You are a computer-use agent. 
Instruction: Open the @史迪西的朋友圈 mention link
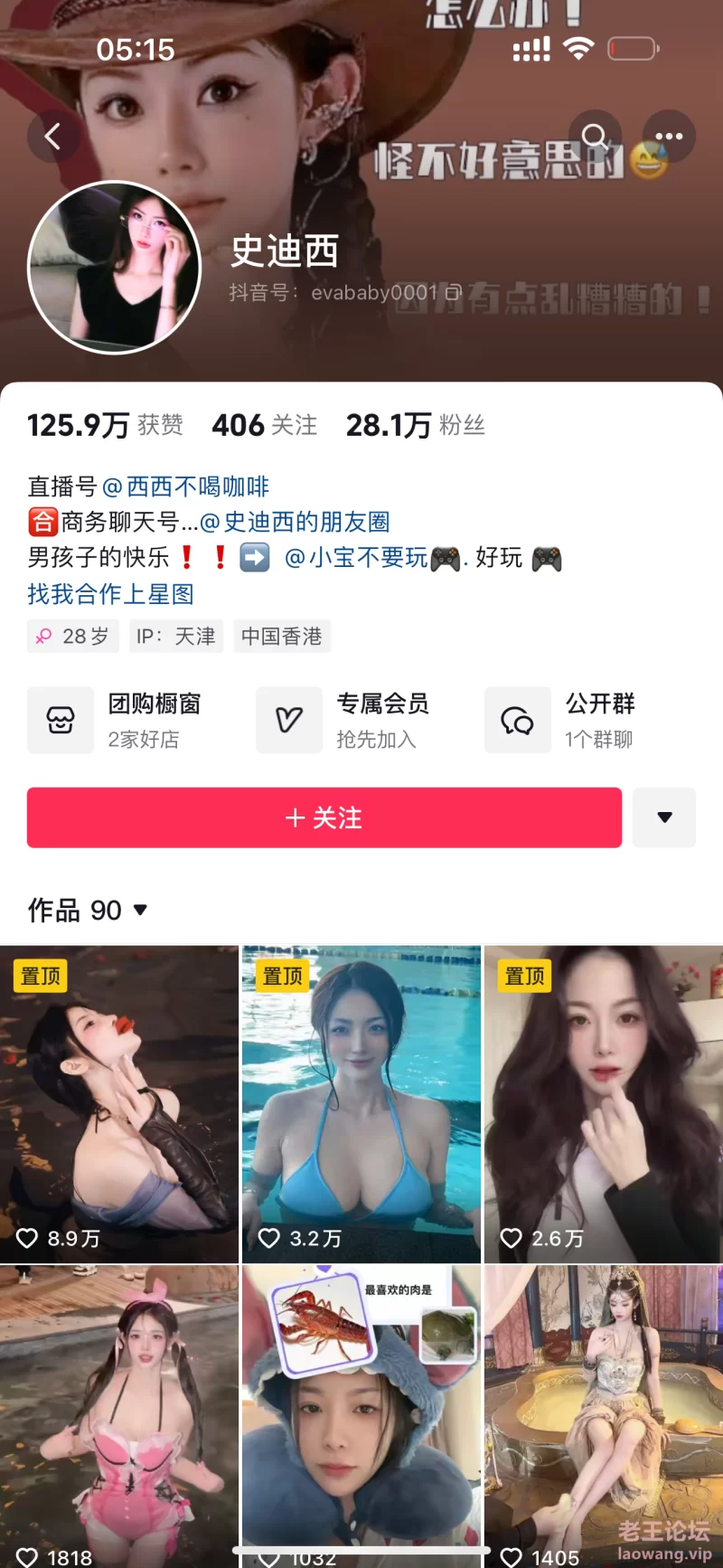click(296, 522)
